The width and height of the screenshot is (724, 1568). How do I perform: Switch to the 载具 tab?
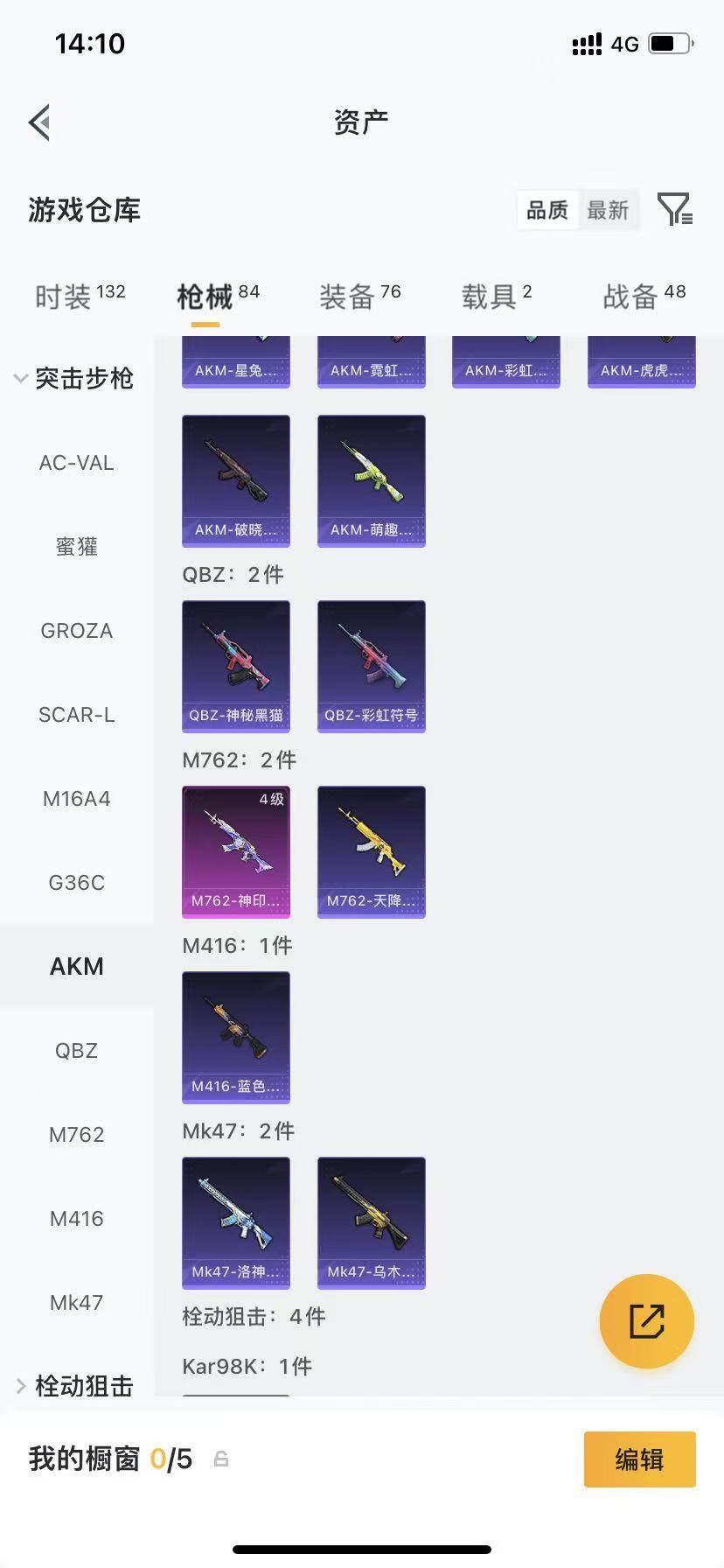496,297
